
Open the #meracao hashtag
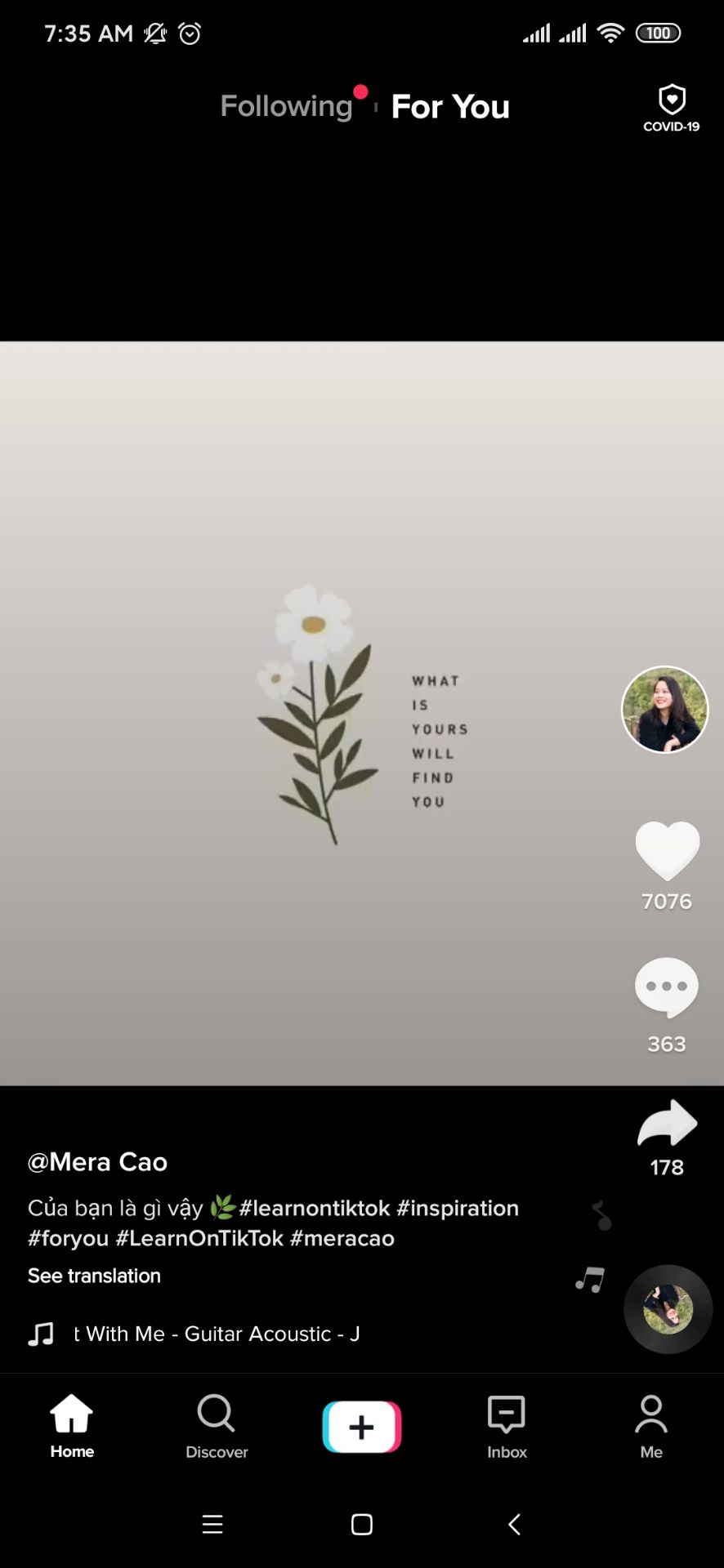pos(342,1238)
